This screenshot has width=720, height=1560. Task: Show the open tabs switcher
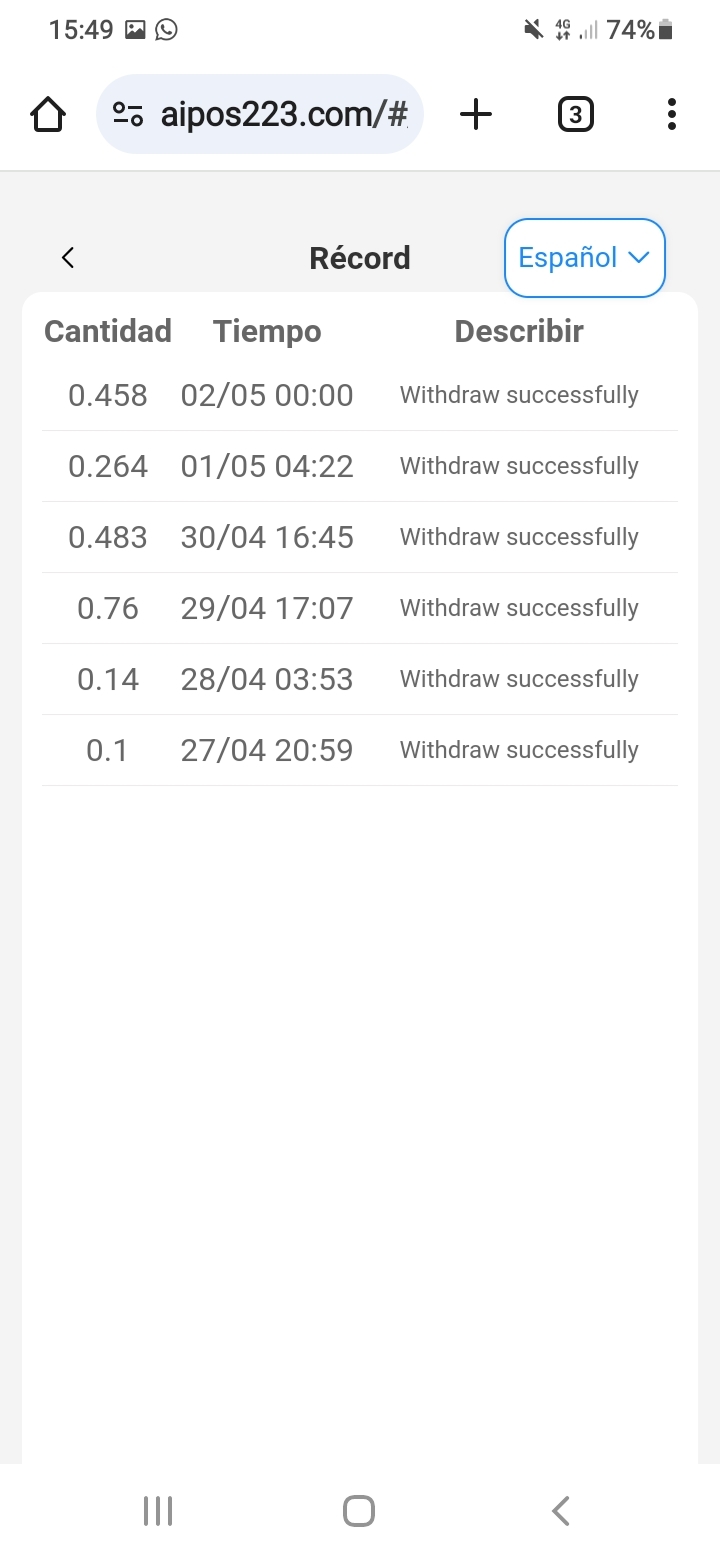point(575,115)
